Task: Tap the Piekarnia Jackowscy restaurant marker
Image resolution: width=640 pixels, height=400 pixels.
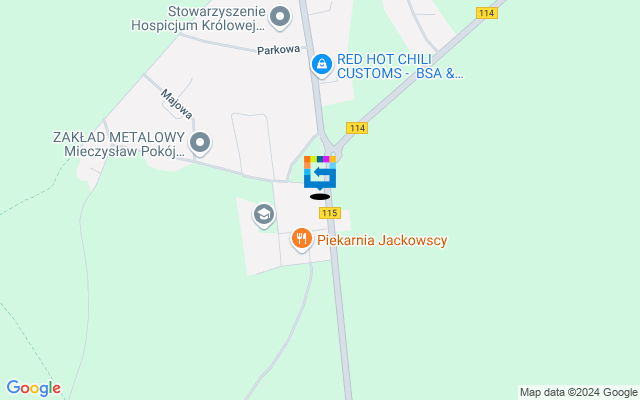Action: (x=301, y=240)
